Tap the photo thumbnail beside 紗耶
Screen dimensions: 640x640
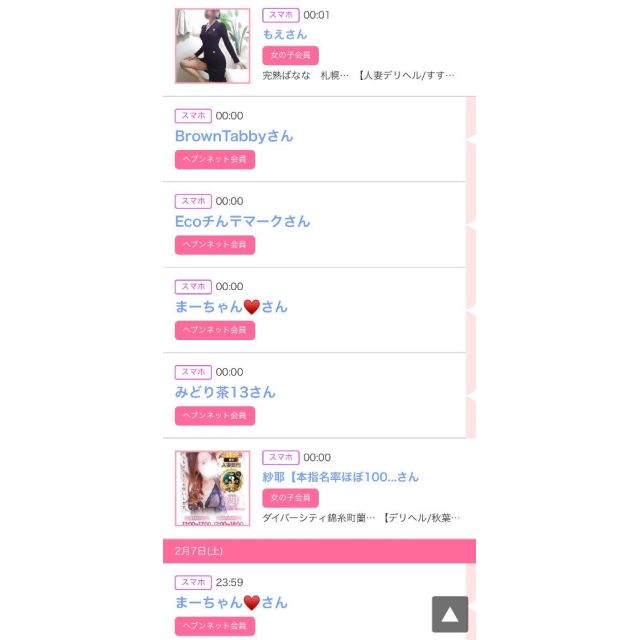212,488
